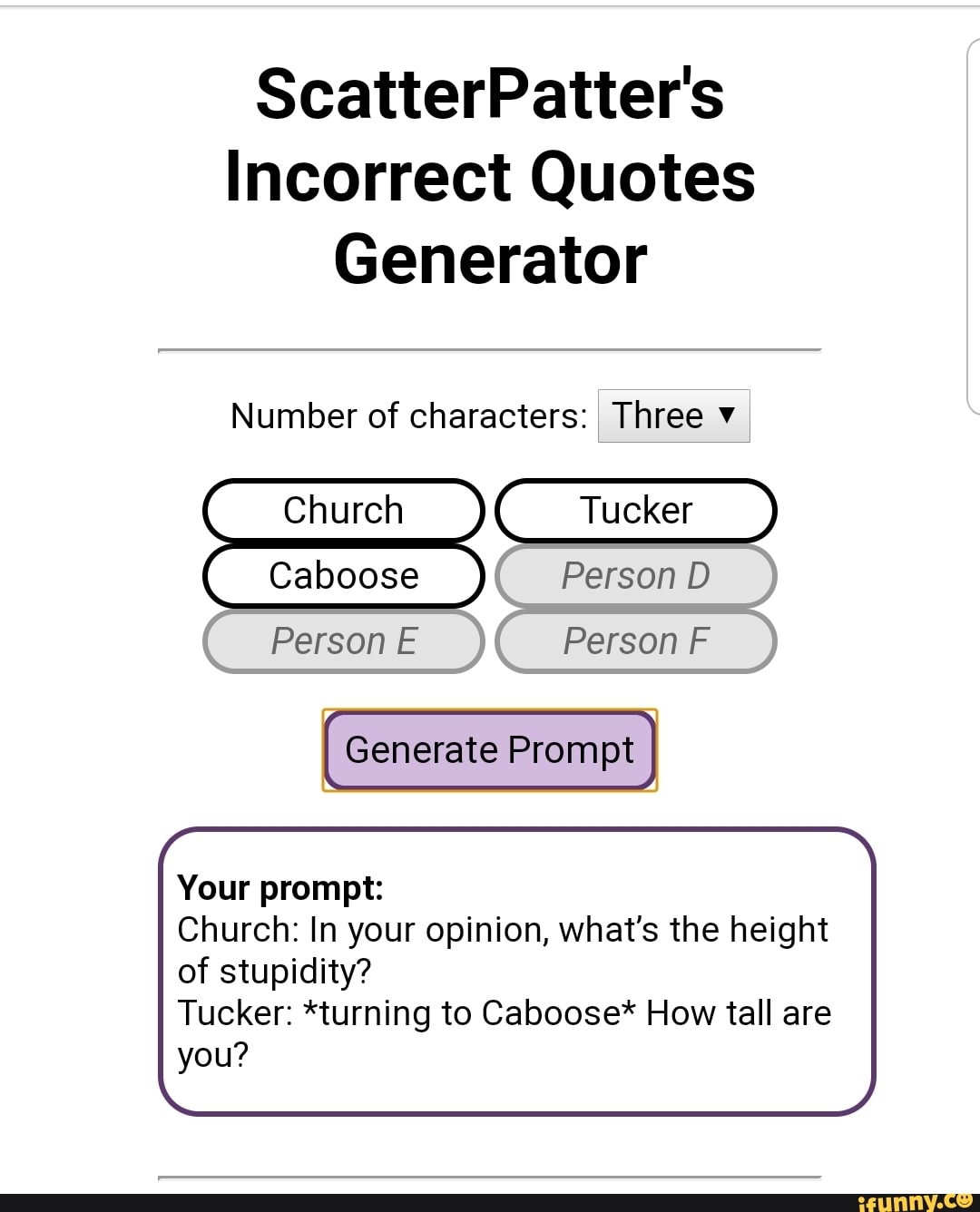Screen dimensions: 980x1212
Task: Open the Number of characters dropdown
Action: [673, 416]
